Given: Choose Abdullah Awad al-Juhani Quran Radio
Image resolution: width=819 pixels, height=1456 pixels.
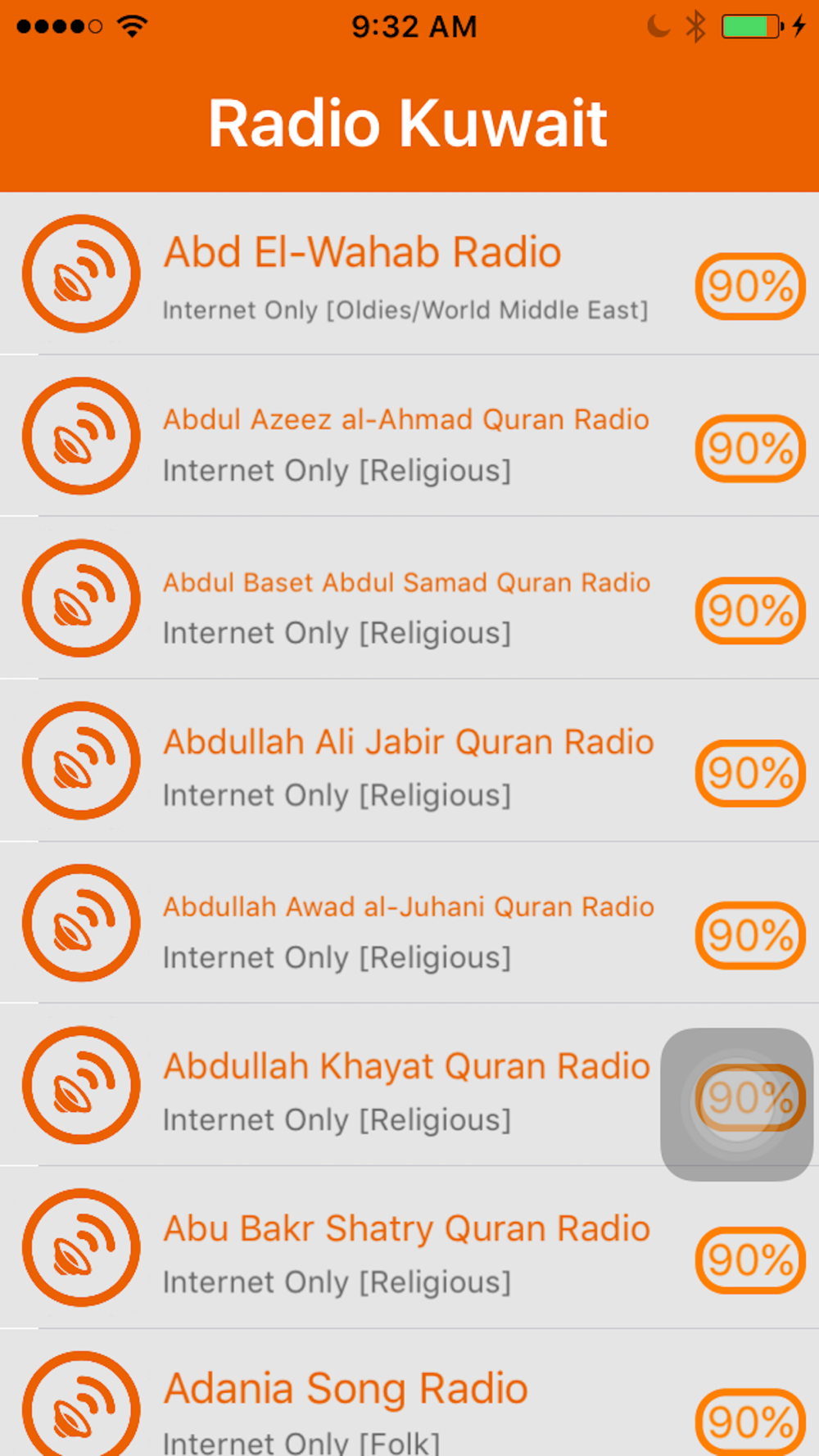Looking at the screenshot, I should pyautogui.click(x=409, y=922).
